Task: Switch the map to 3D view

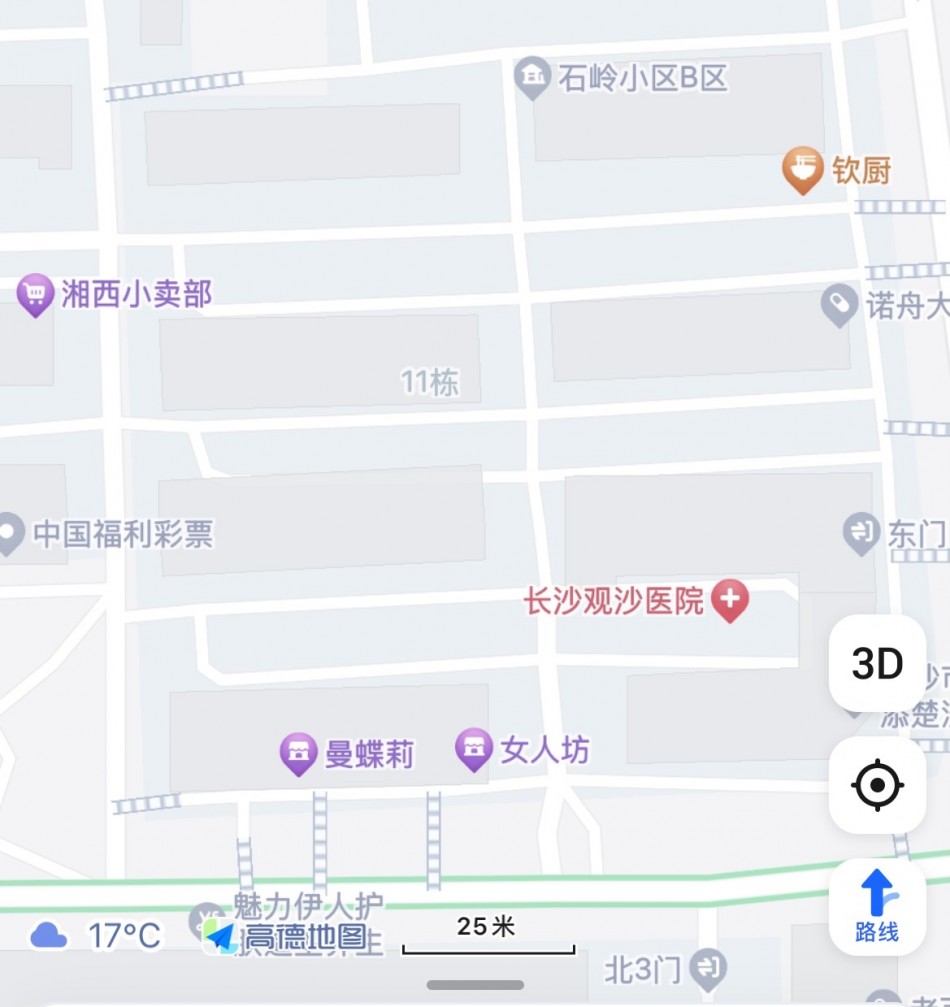Action: point(877,664)
